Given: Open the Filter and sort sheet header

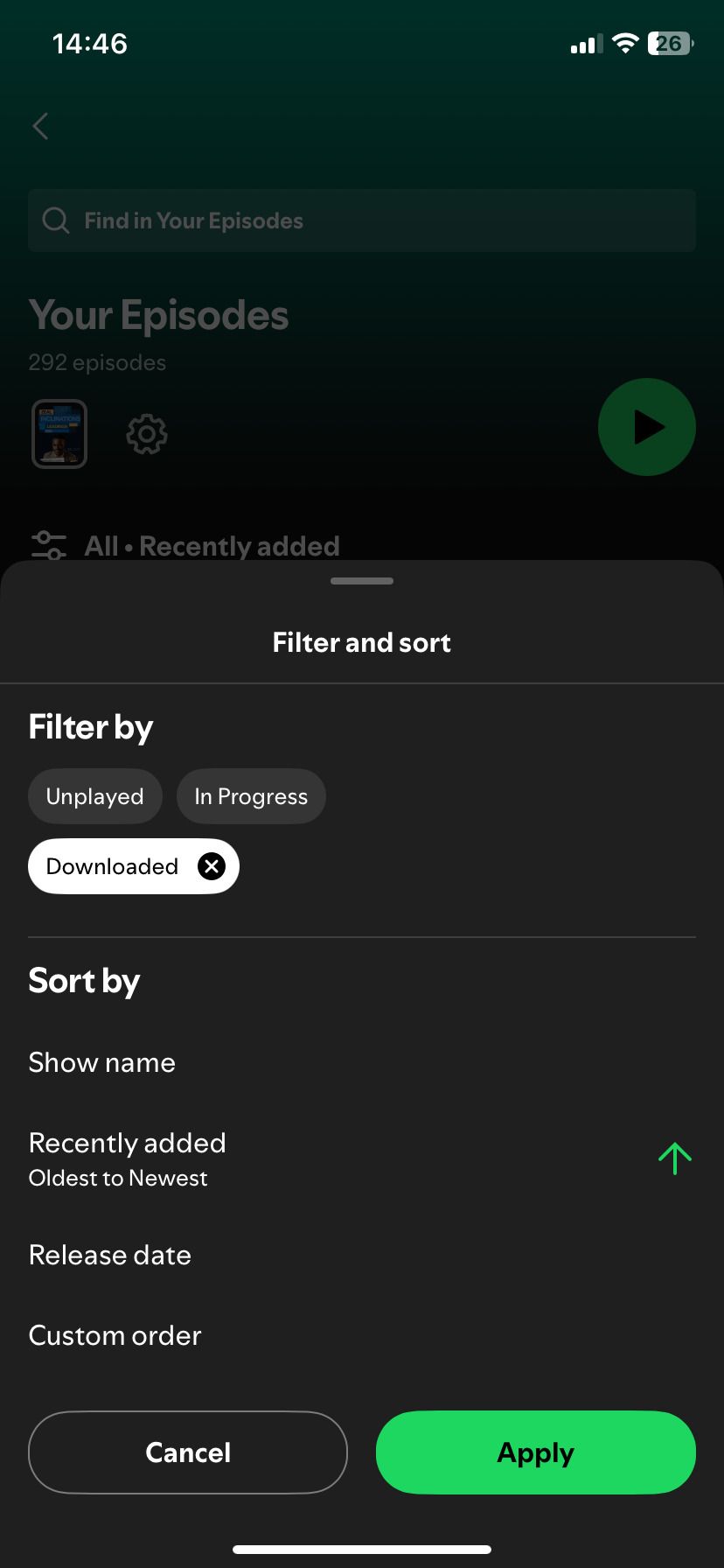Looking at the screenshot, I should [361, 641].
